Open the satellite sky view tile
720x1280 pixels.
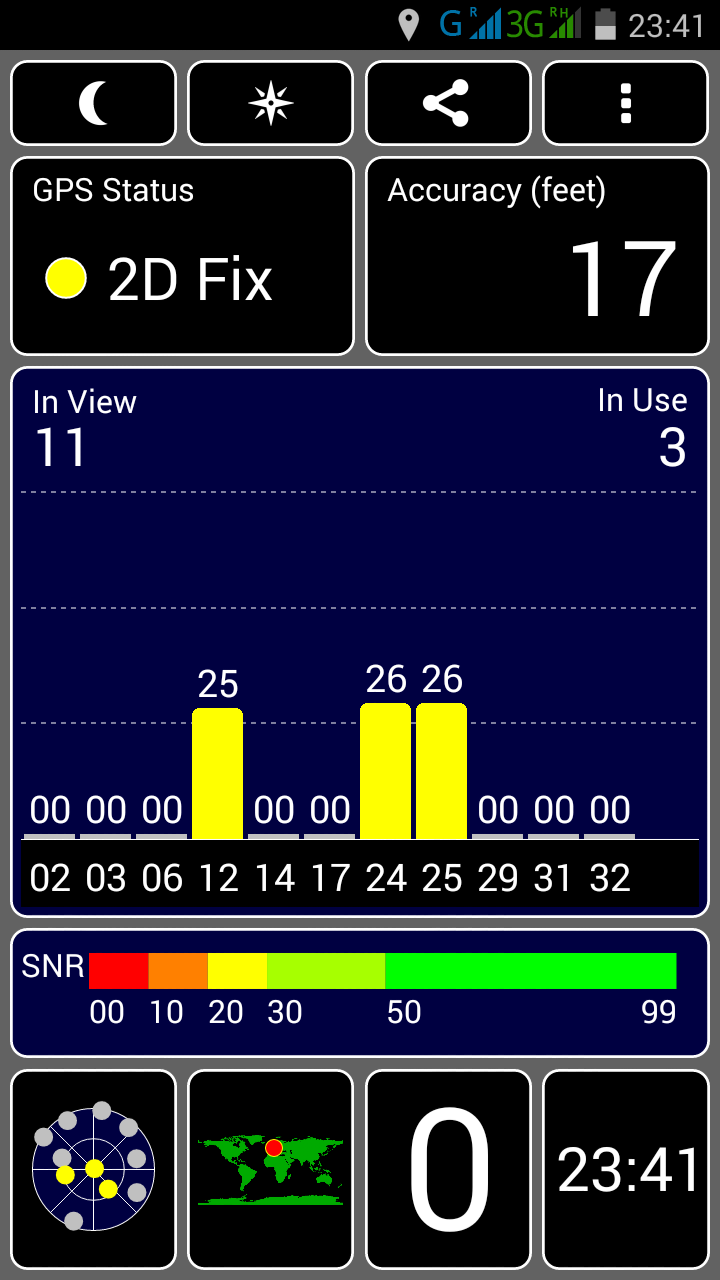tap(93, 1168)
